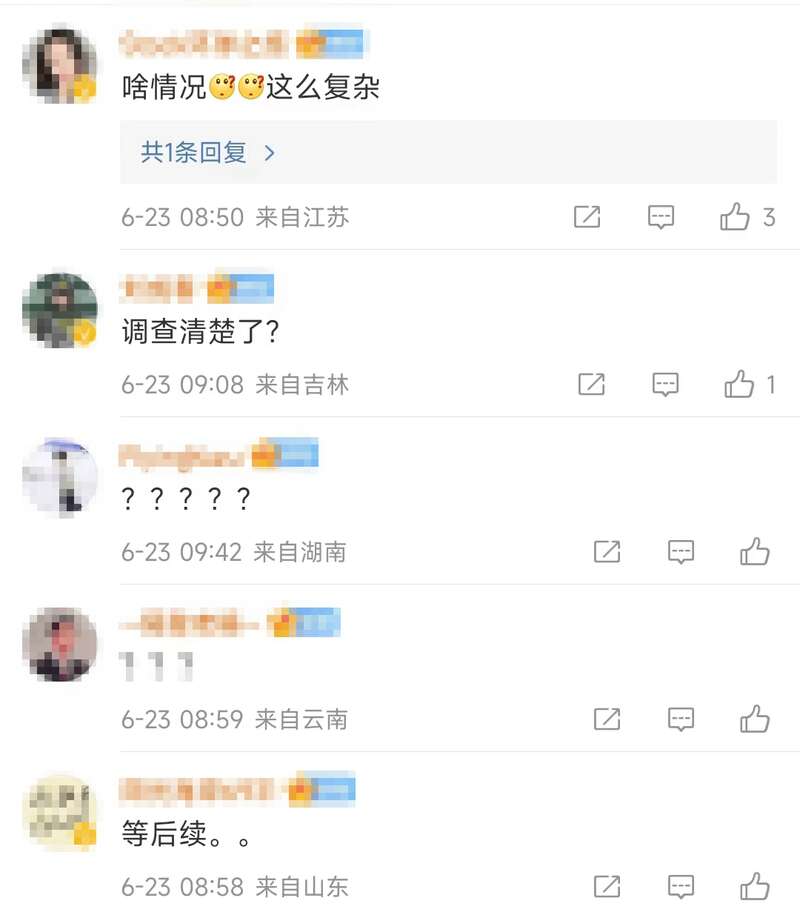
Task: Like the comment posted from 云南
Action: (x=755, y=718)
